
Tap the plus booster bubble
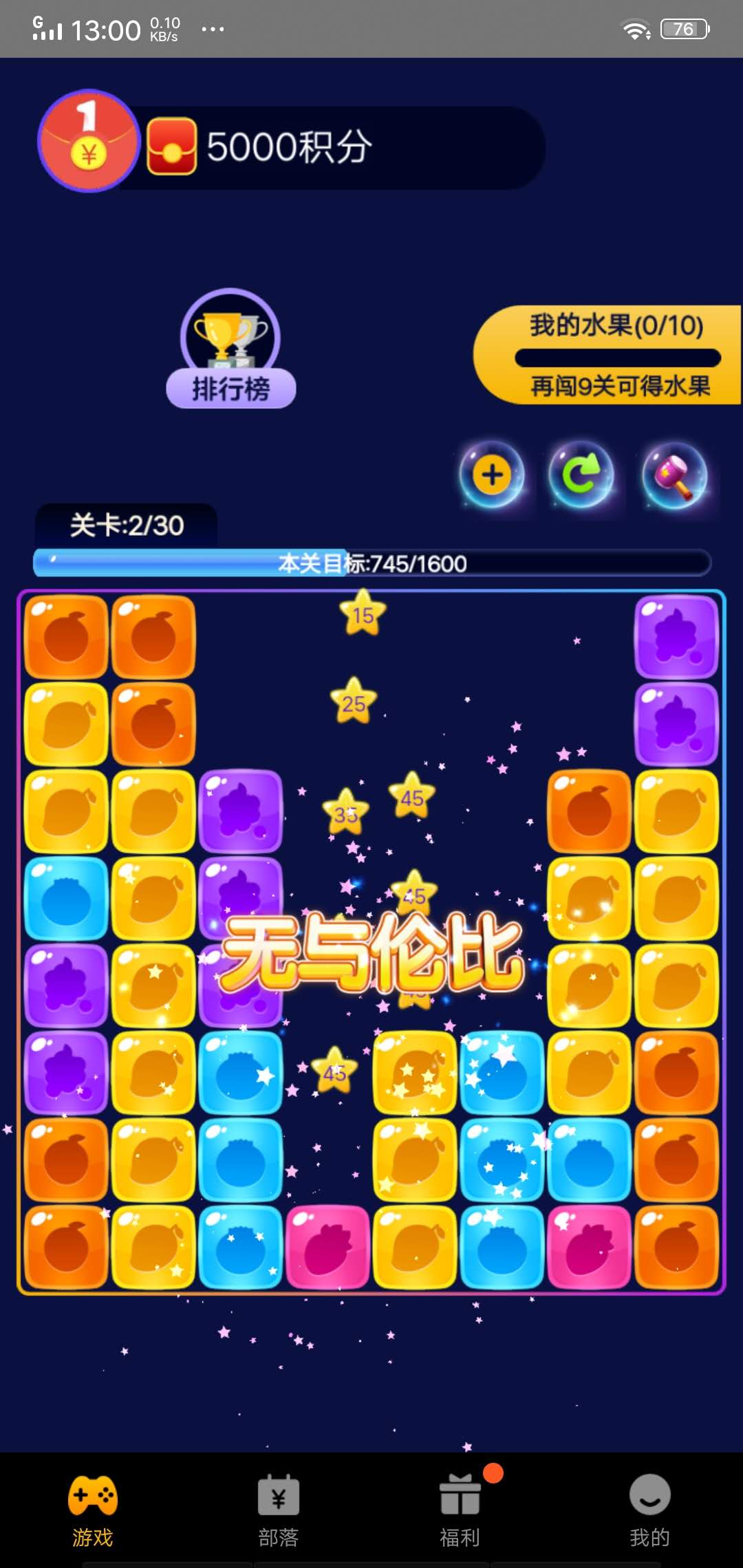coord(492,475)
